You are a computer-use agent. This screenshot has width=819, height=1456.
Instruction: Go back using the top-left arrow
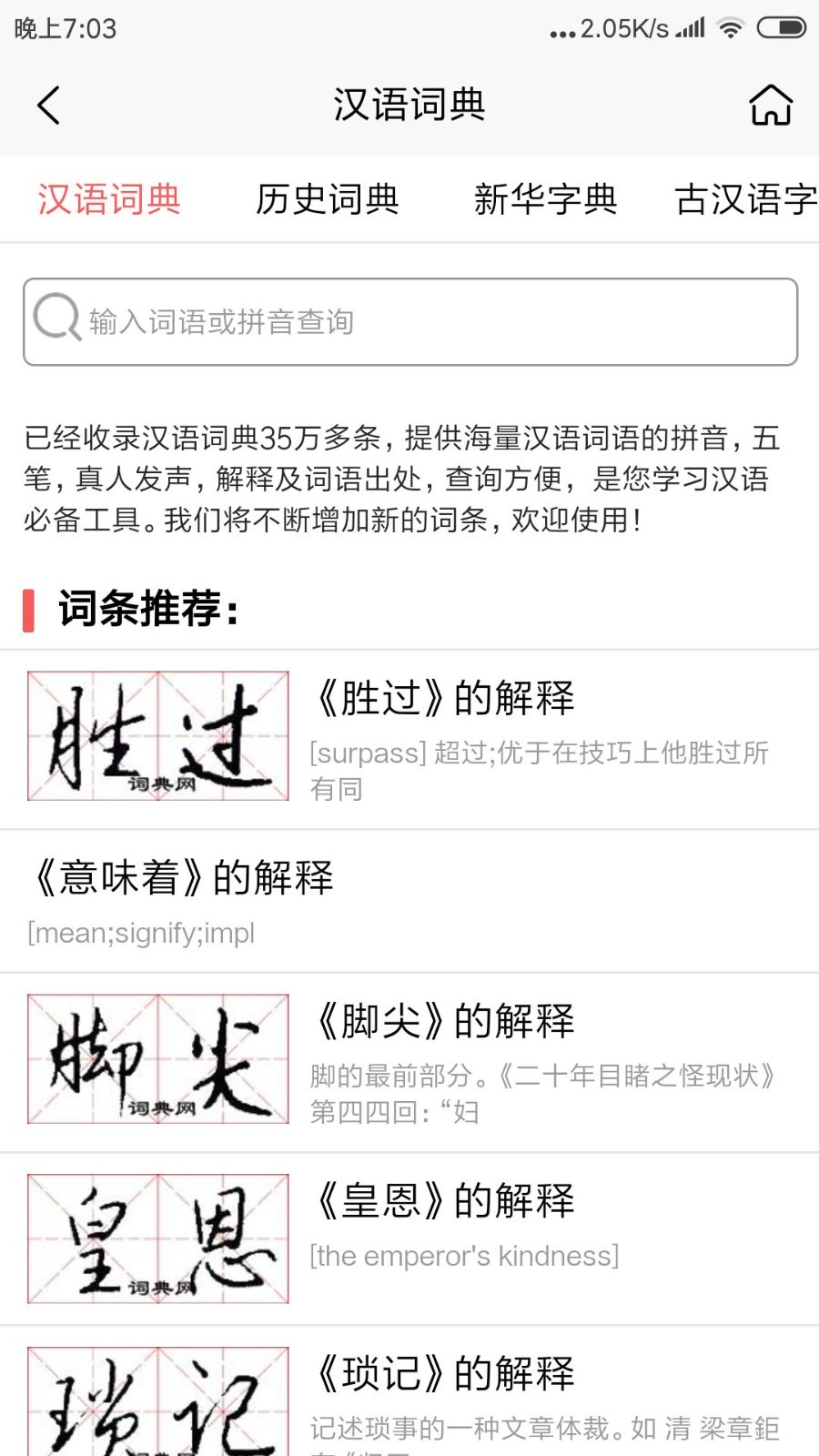click(49, 106)
